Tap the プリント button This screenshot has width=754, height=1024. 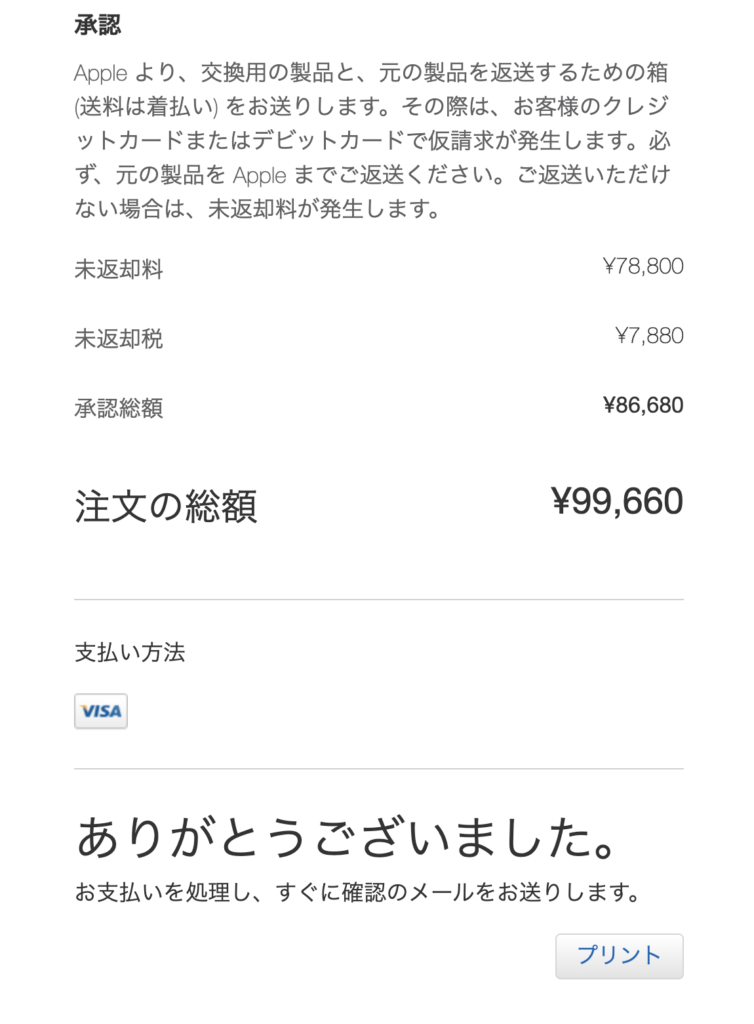619,955
